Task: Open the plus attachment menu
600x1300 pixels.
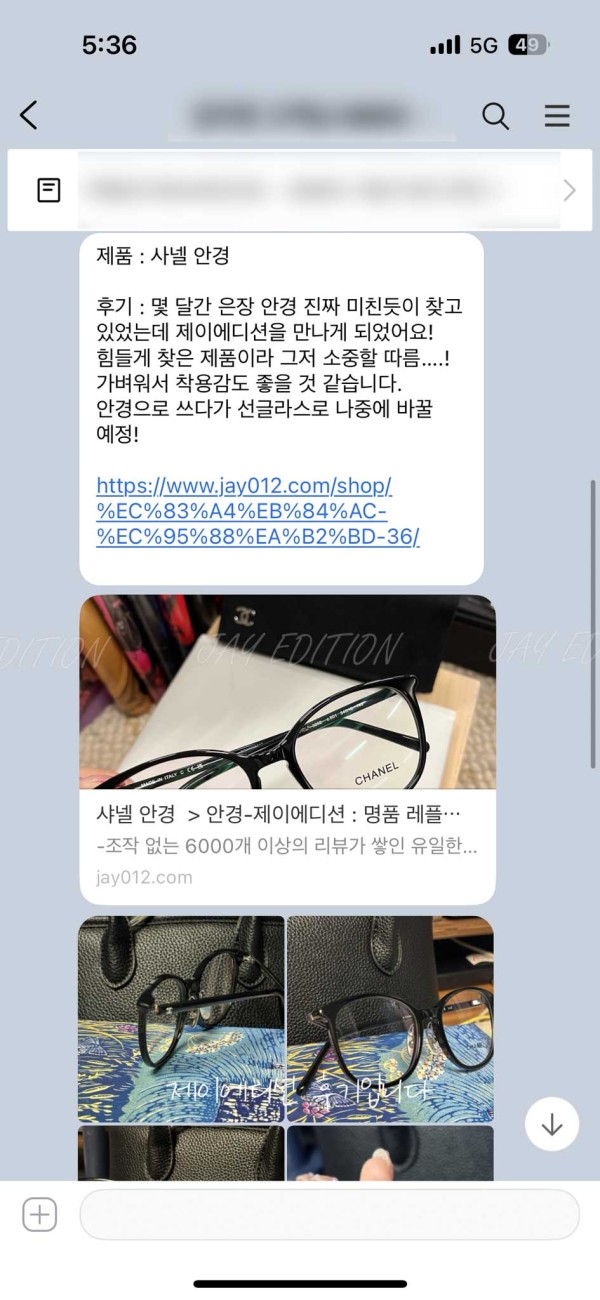Action: pos(40,1215)
